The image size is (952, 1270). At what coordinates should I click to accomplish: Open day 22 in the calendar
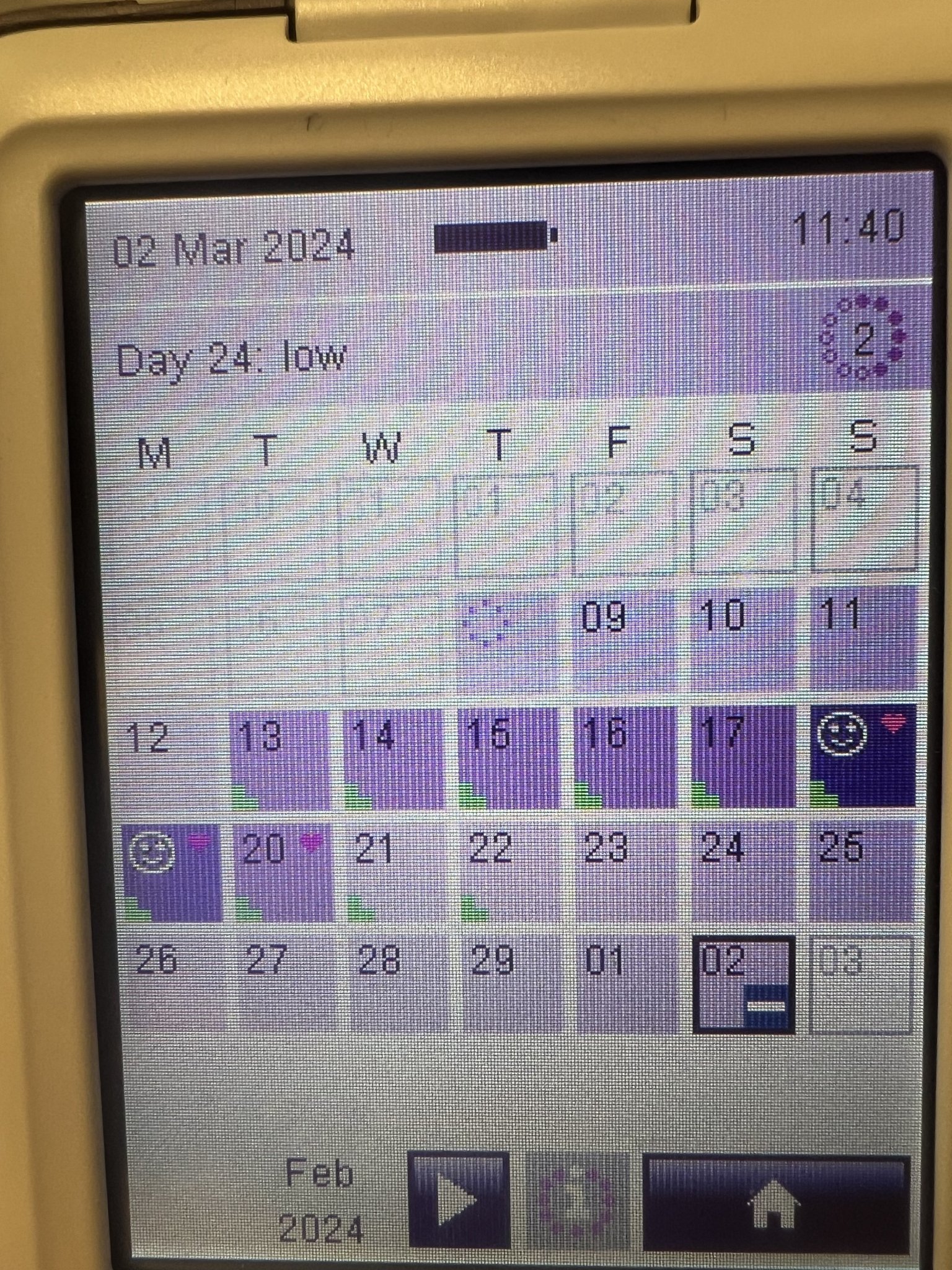508,871
